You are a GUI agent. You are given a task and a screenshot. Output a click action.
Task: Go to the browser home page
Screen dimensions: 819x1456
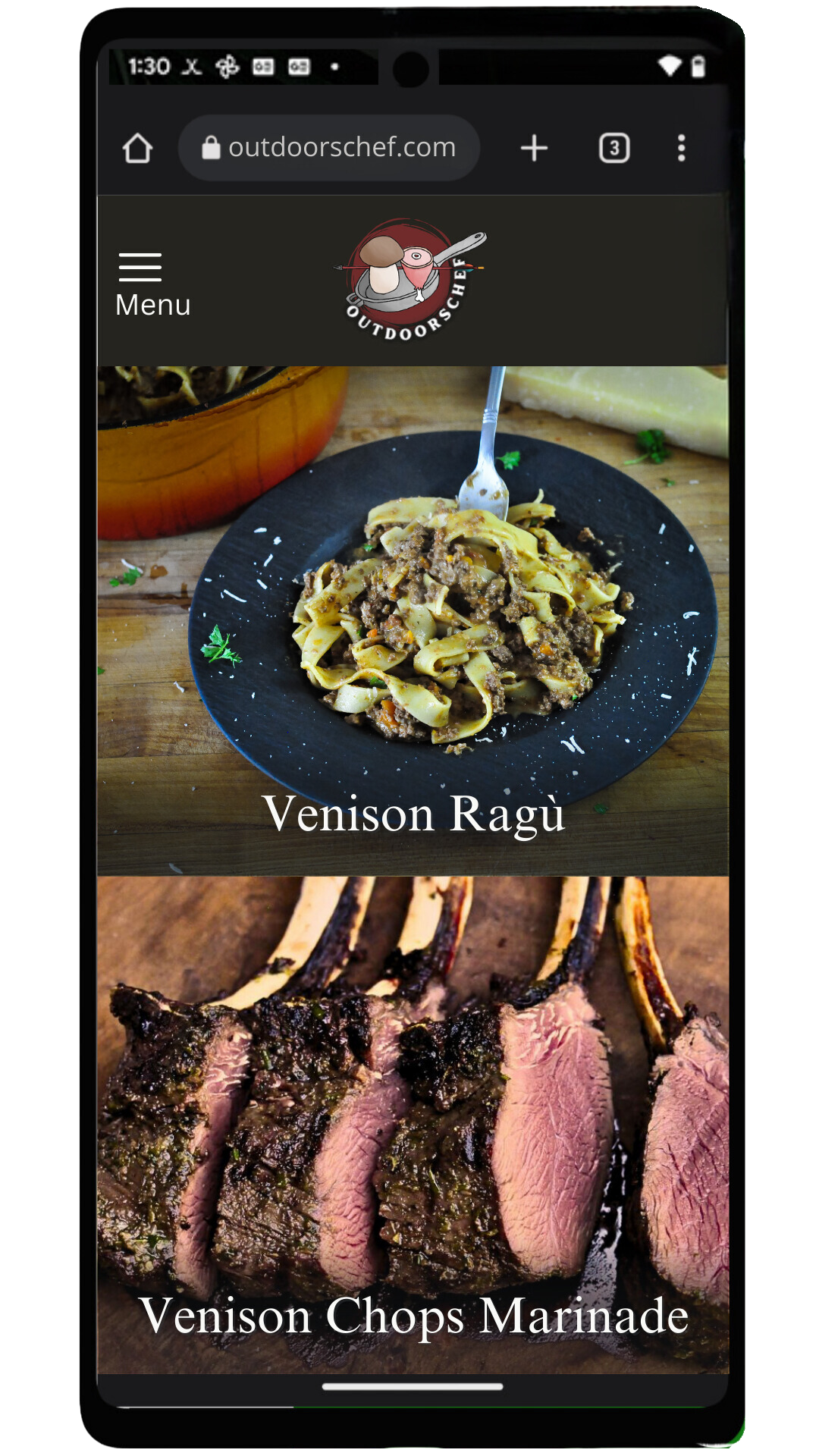pos(137,148)
